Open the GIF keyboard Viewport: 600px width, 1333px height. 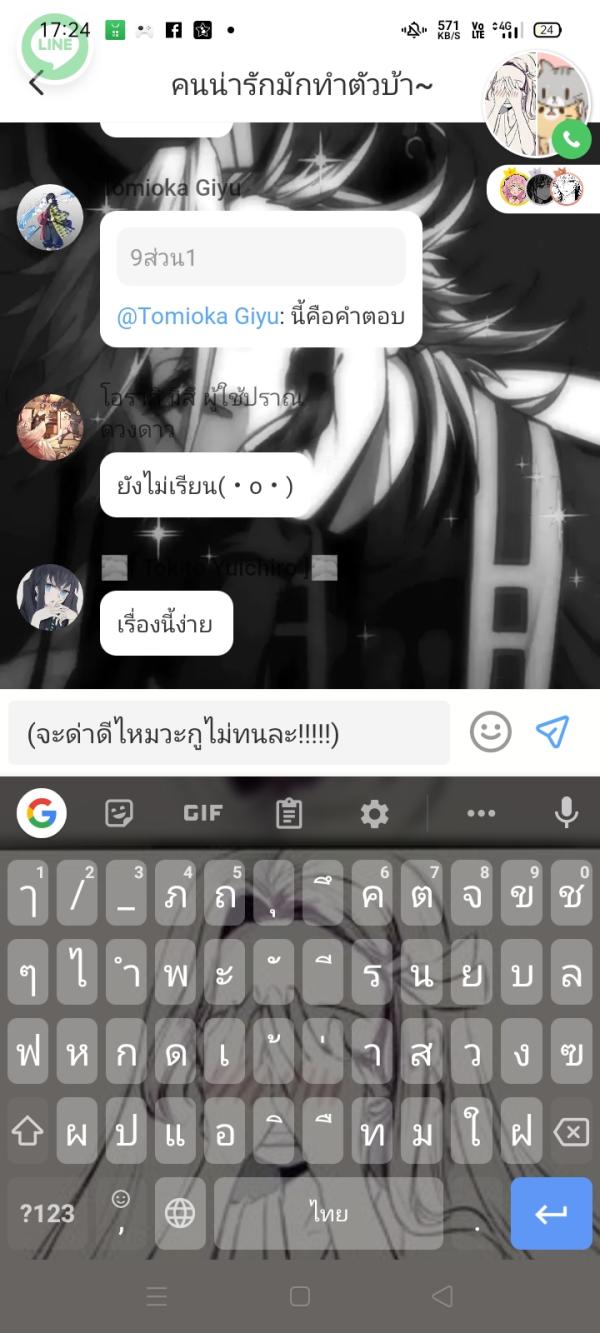[x=203, y=813]
